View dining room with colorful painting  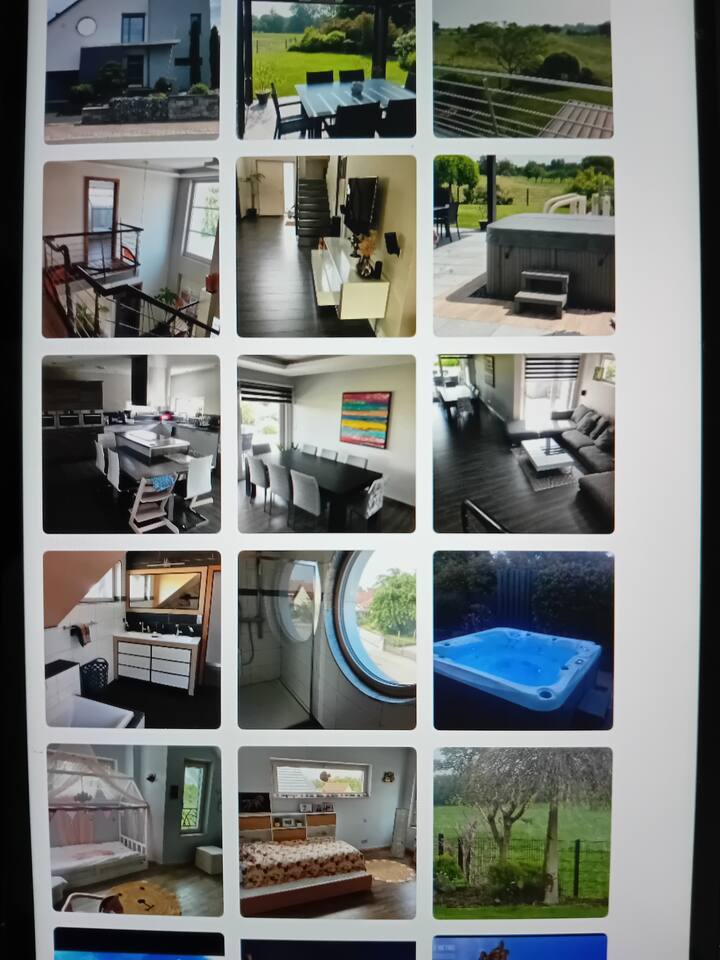327,444
